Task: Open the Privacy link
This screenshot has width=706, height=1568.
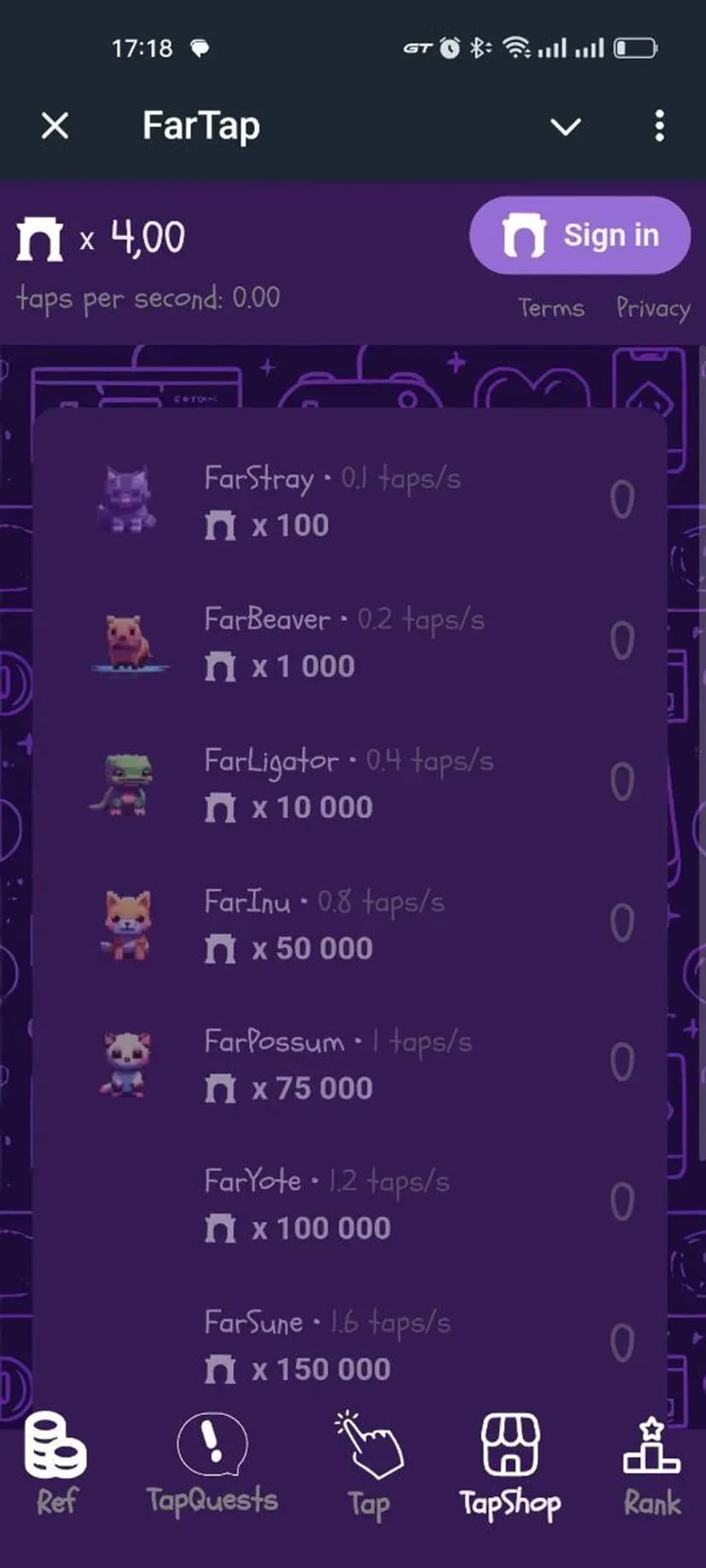Action: tap(653, 308)
